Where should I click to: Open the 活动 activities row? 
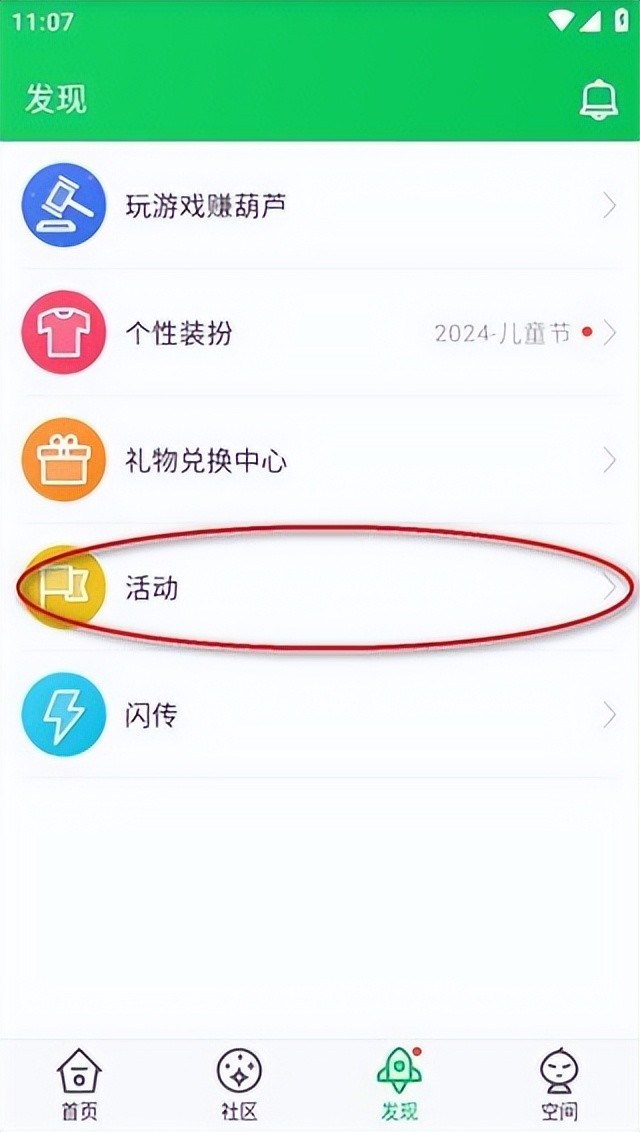point(320,588)
